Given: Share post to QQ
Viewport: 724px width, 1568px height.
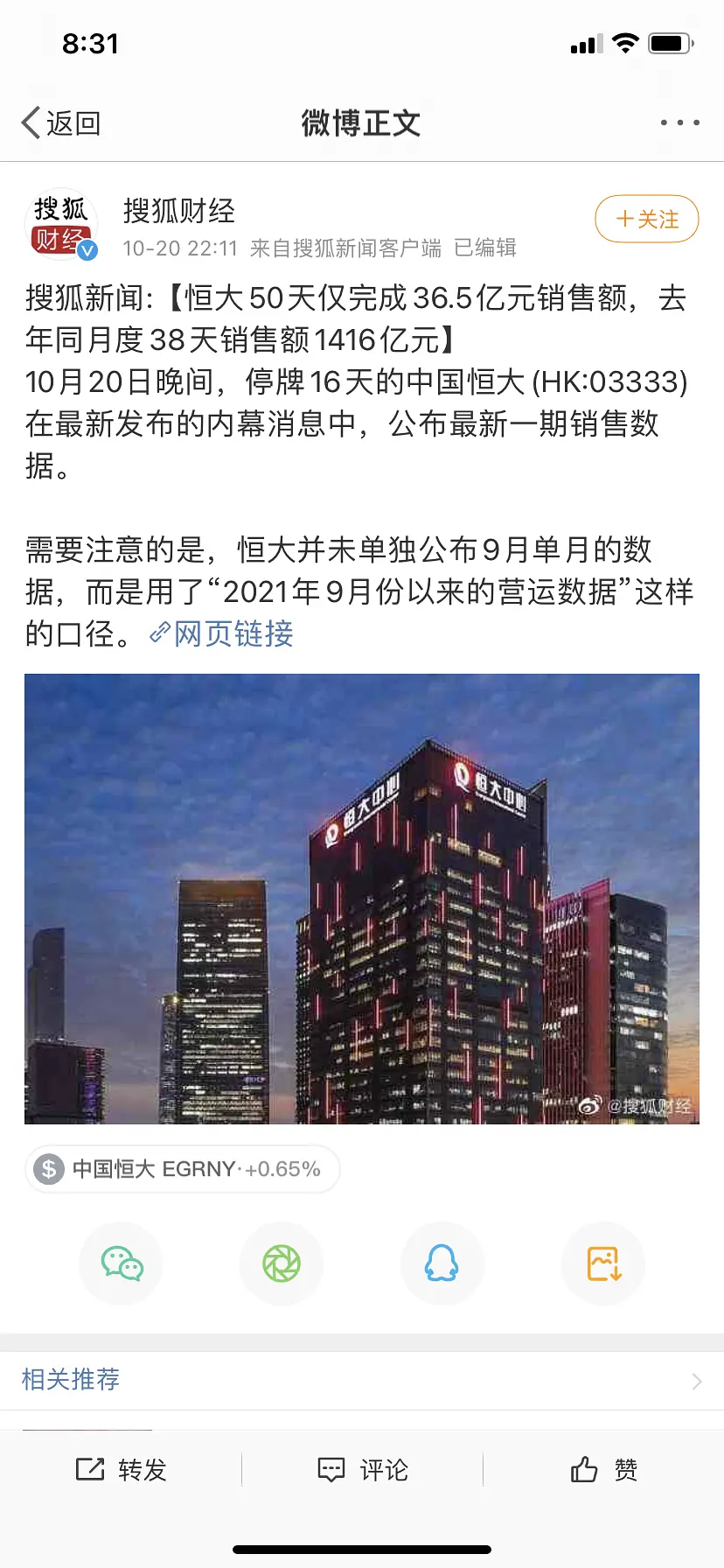Looking at the screenshot, I should 442,1263.
